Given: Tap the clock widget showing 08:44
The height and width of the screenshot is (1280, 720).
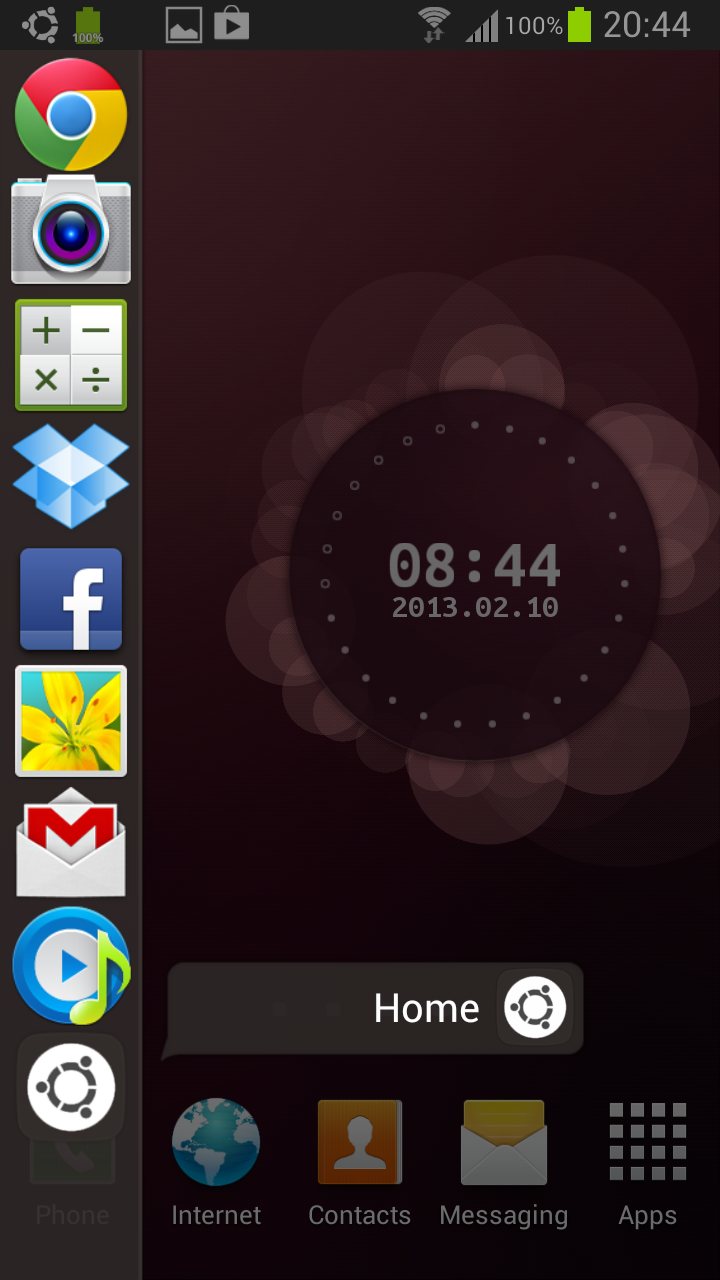Looking at the screenshot, I should click(x=475, y=576).
